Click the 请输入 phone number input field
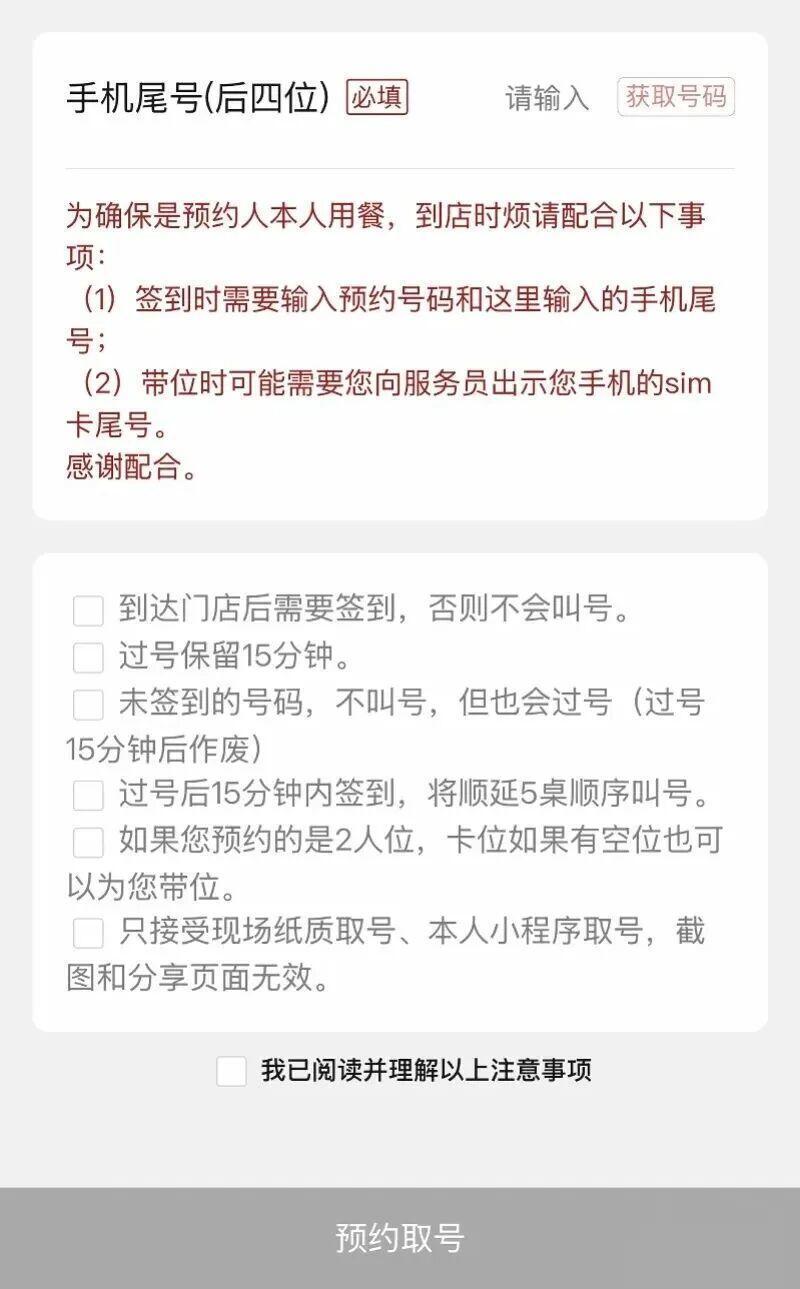Viewport: 800px width, 1289px height. tap(549, 96)
